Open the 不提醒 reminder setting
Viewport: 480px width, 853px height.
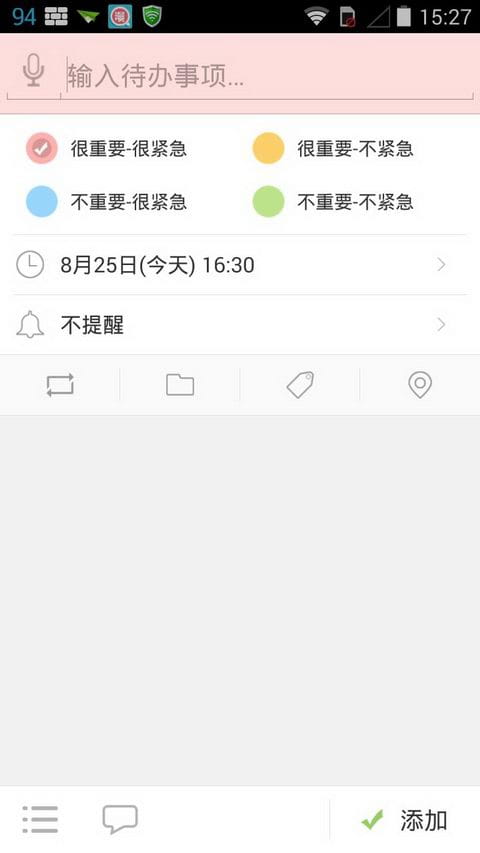click(240, 325)
